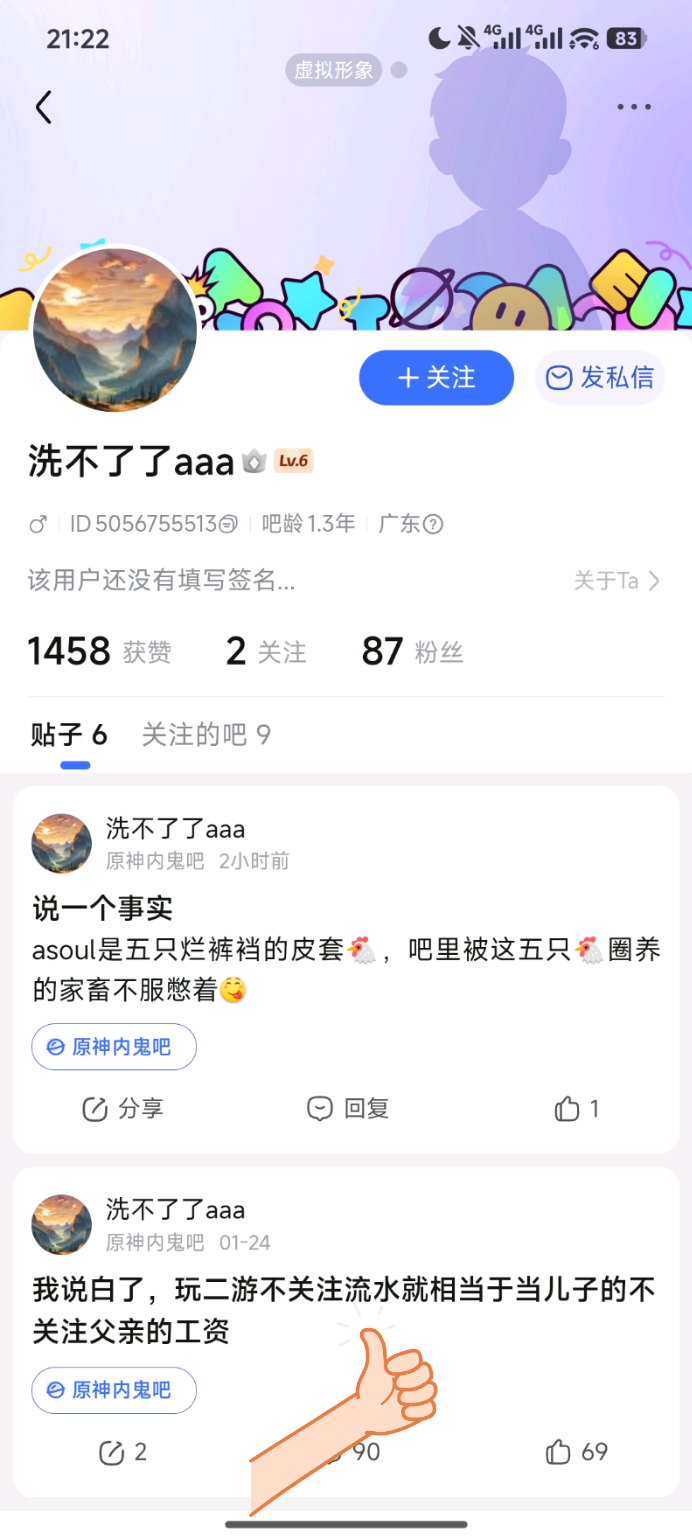
Task: Like the post with 69 likes
Action: pyautogui.click(x=577, y=1452)
